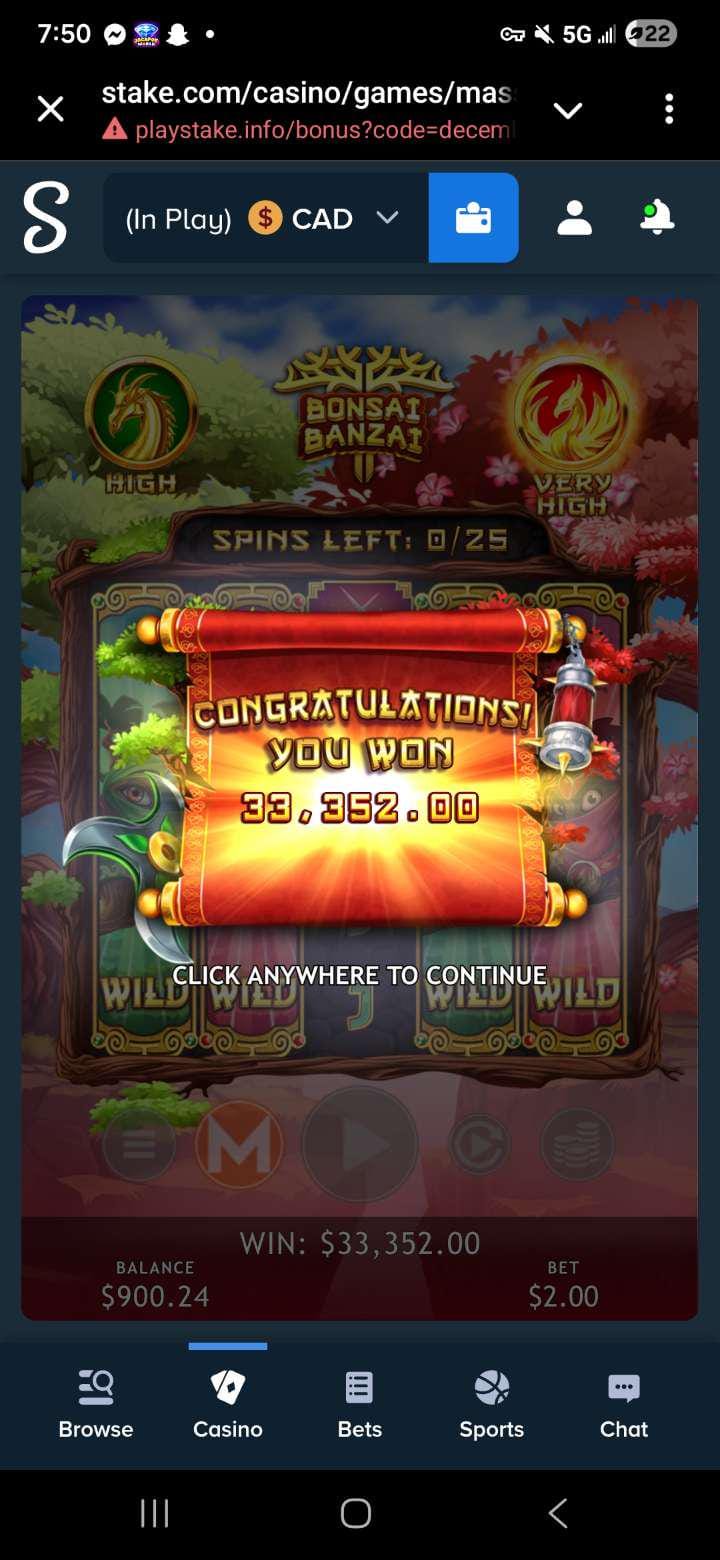Switch to the Browse tab
The width and height of the screenshot is (720, 1560).
coord(96,1405)
